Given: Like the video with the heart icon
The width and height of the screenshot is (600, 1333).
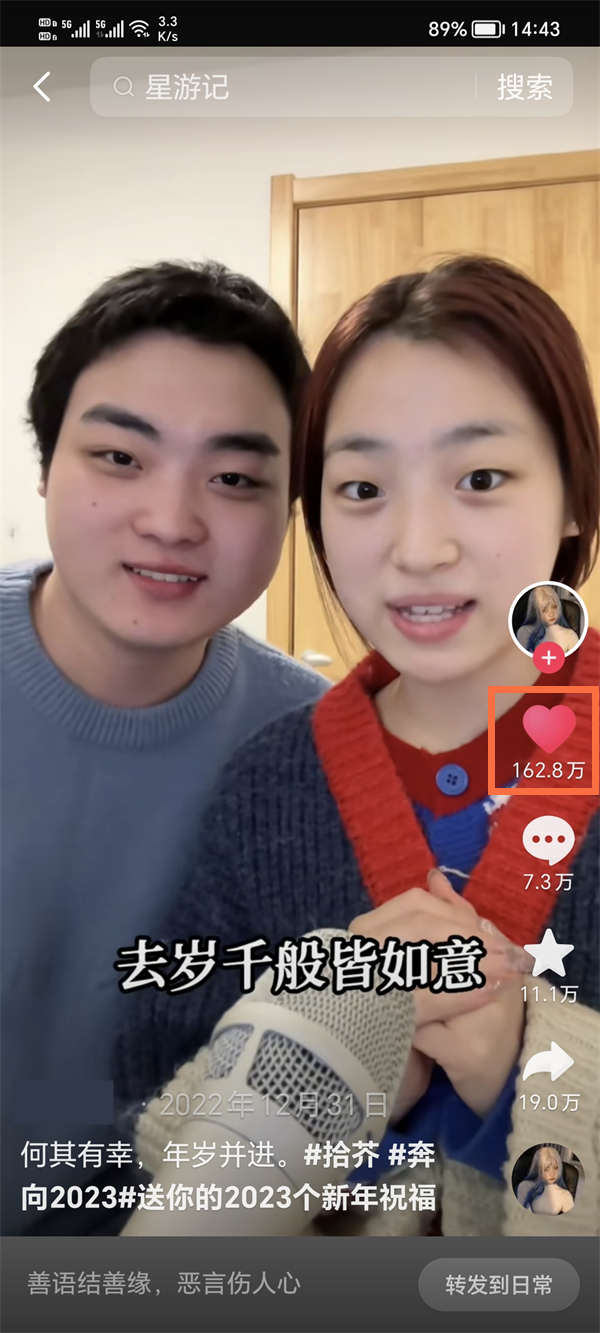Looking at the screenshot, I should (549, 729).
